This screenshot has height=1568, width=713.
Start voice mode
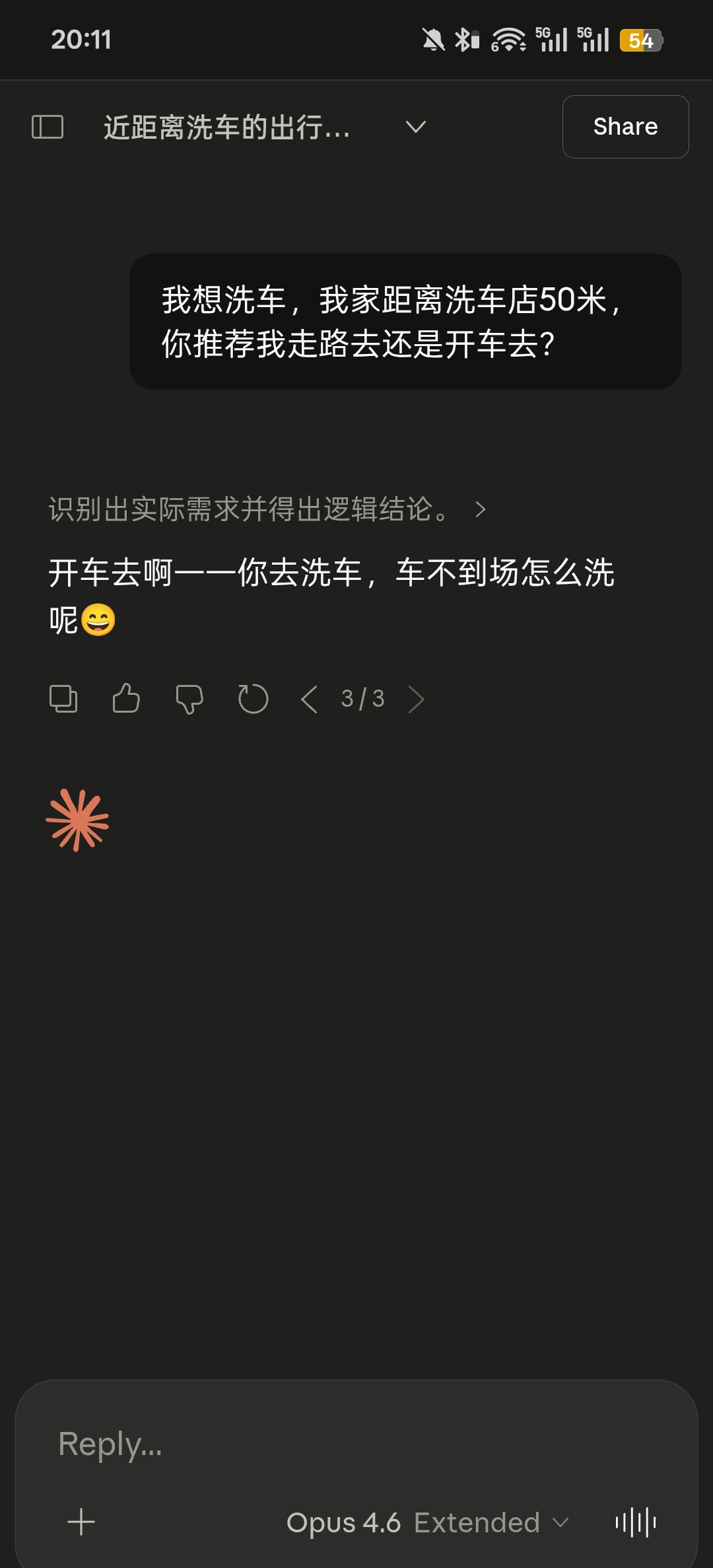635,1522
